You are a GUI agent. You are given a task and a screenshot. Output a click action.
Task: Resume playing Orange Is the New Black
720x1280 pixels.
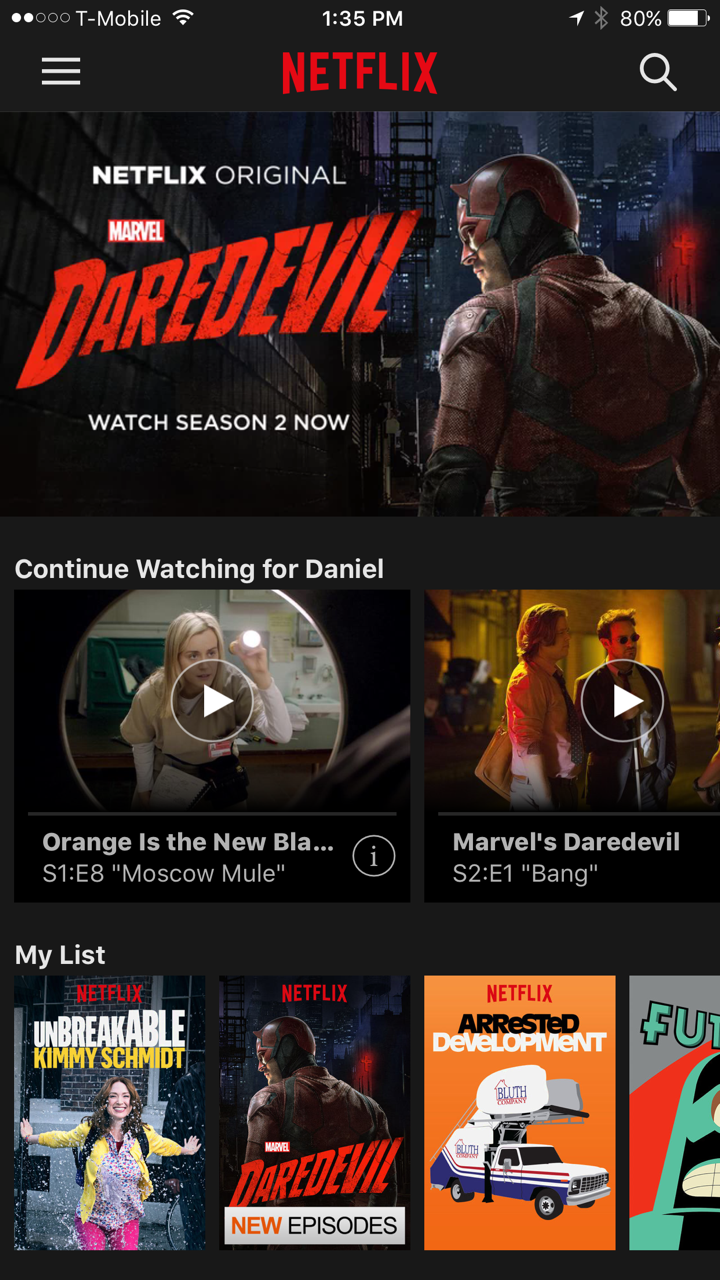(x=212, y=701)
